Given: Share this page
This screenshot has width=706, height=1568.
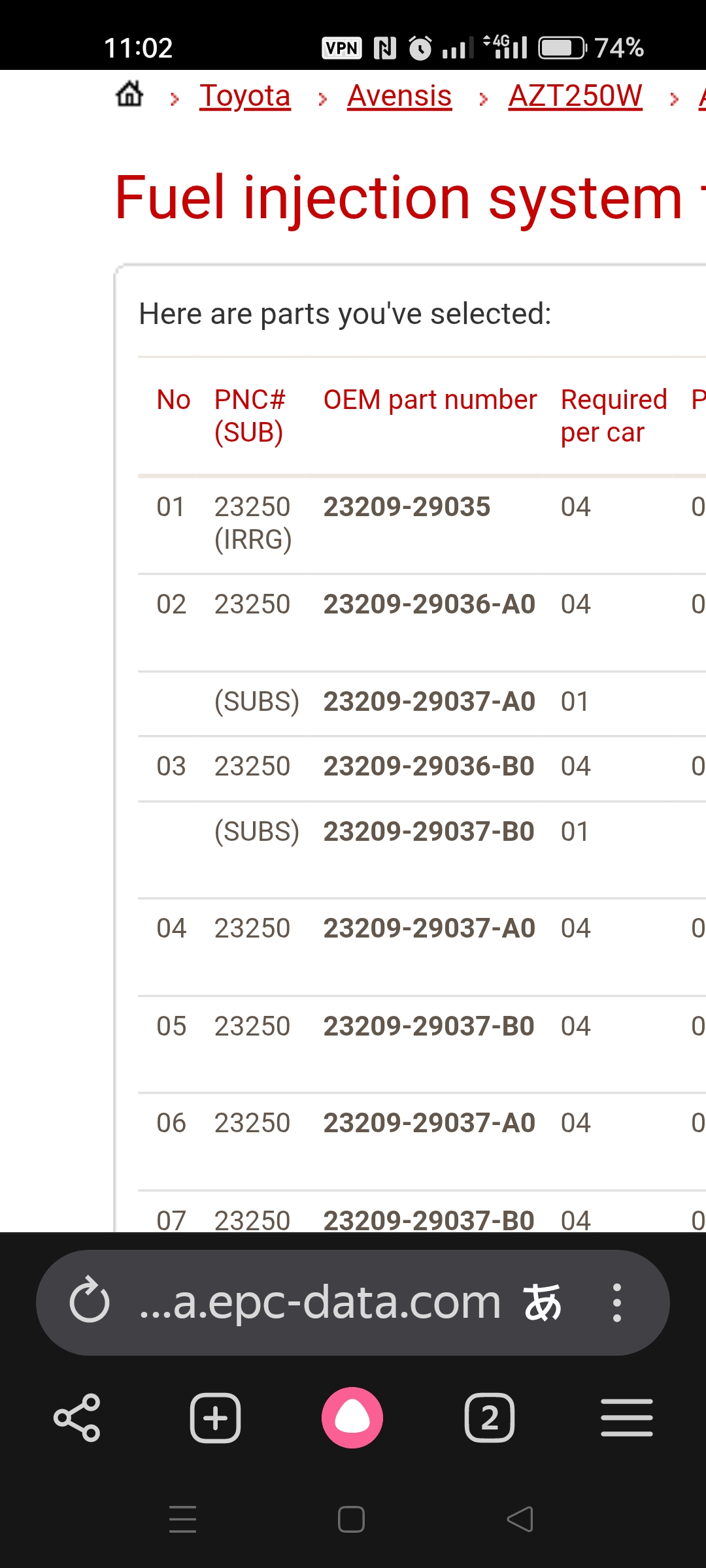Looking at the screenshot, I should [77, 1418].
